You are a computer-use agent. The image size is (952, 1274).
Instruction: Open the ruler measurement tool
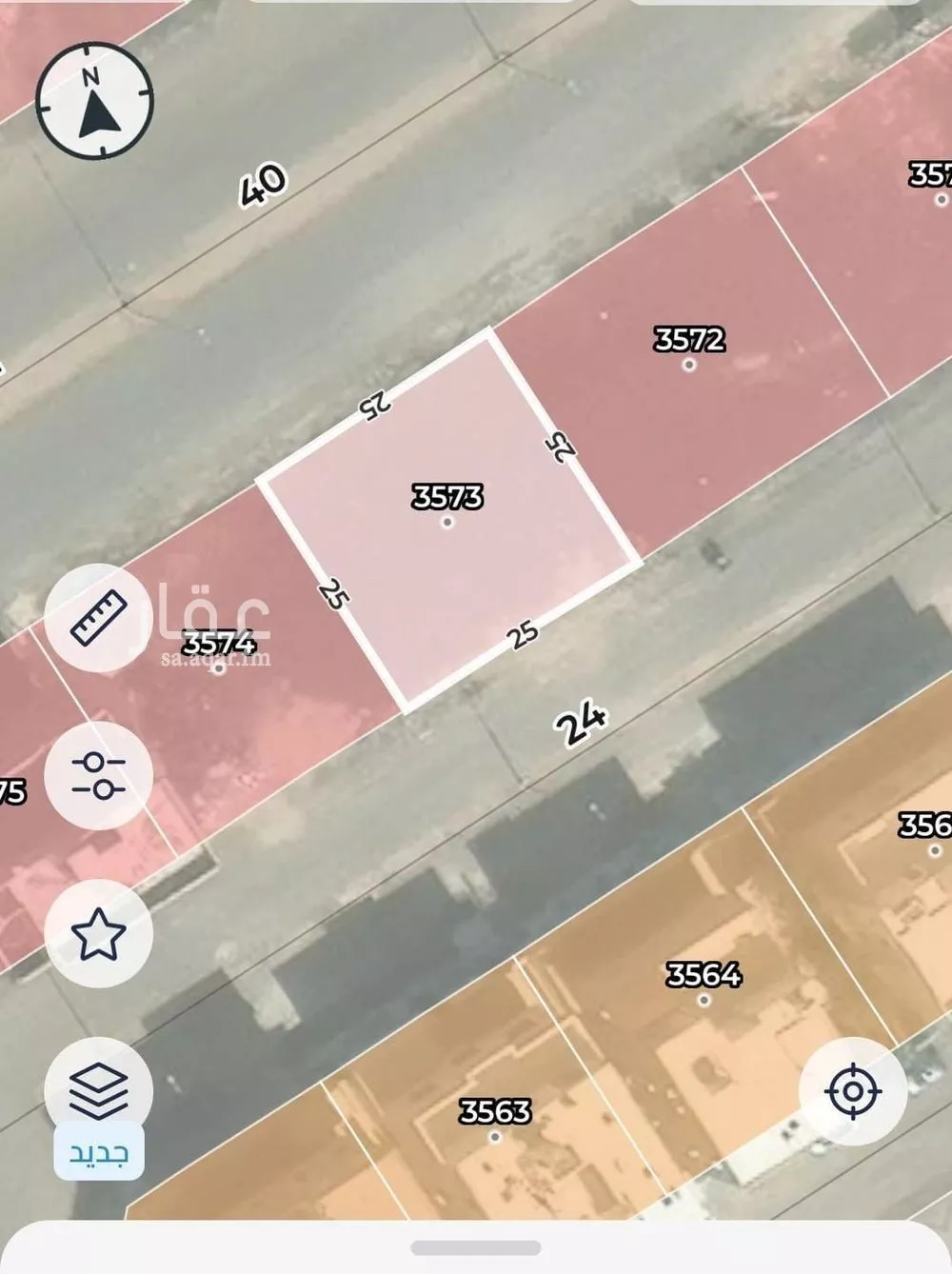click(98, 618)
